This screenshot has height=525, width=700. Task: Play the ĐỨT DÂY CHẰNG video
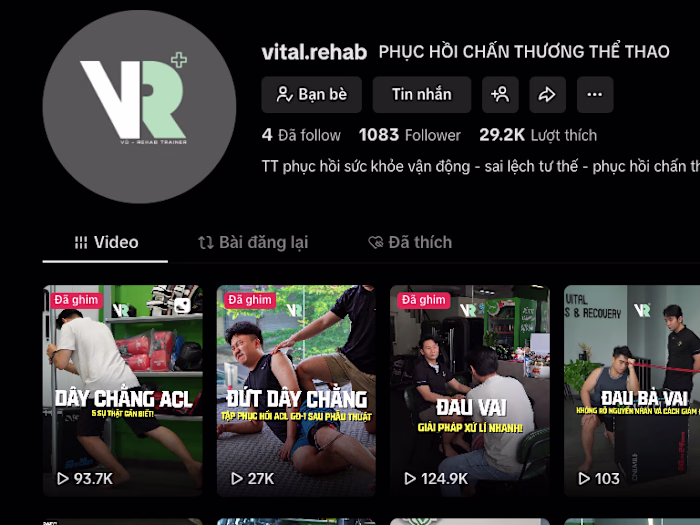[296, 390]
